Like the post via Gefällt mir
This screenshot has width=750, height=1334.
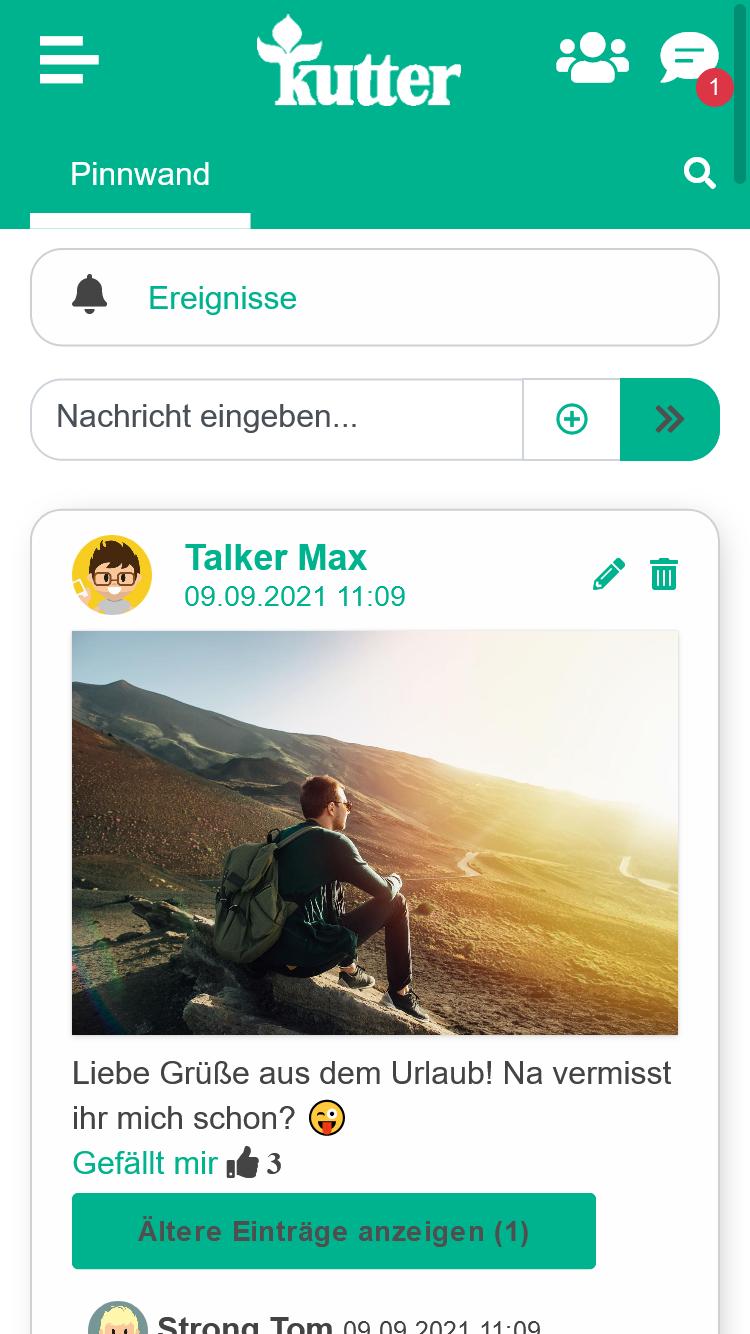(146, 1163)
